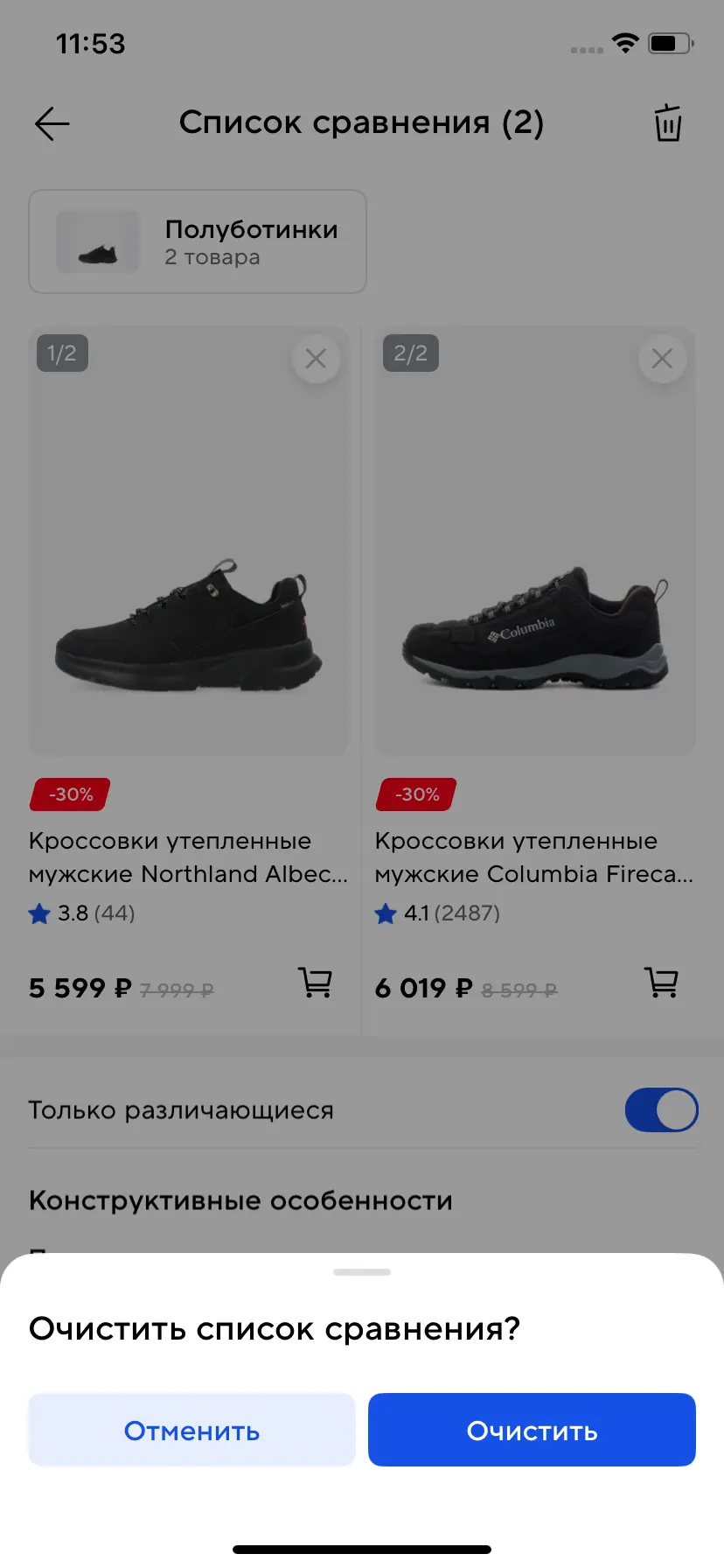Image resolution: width=724 pixels, height=1568 pixels.
Task: Open the Columbia Fireca sneakers product card
Action: [x=534, y=857]
